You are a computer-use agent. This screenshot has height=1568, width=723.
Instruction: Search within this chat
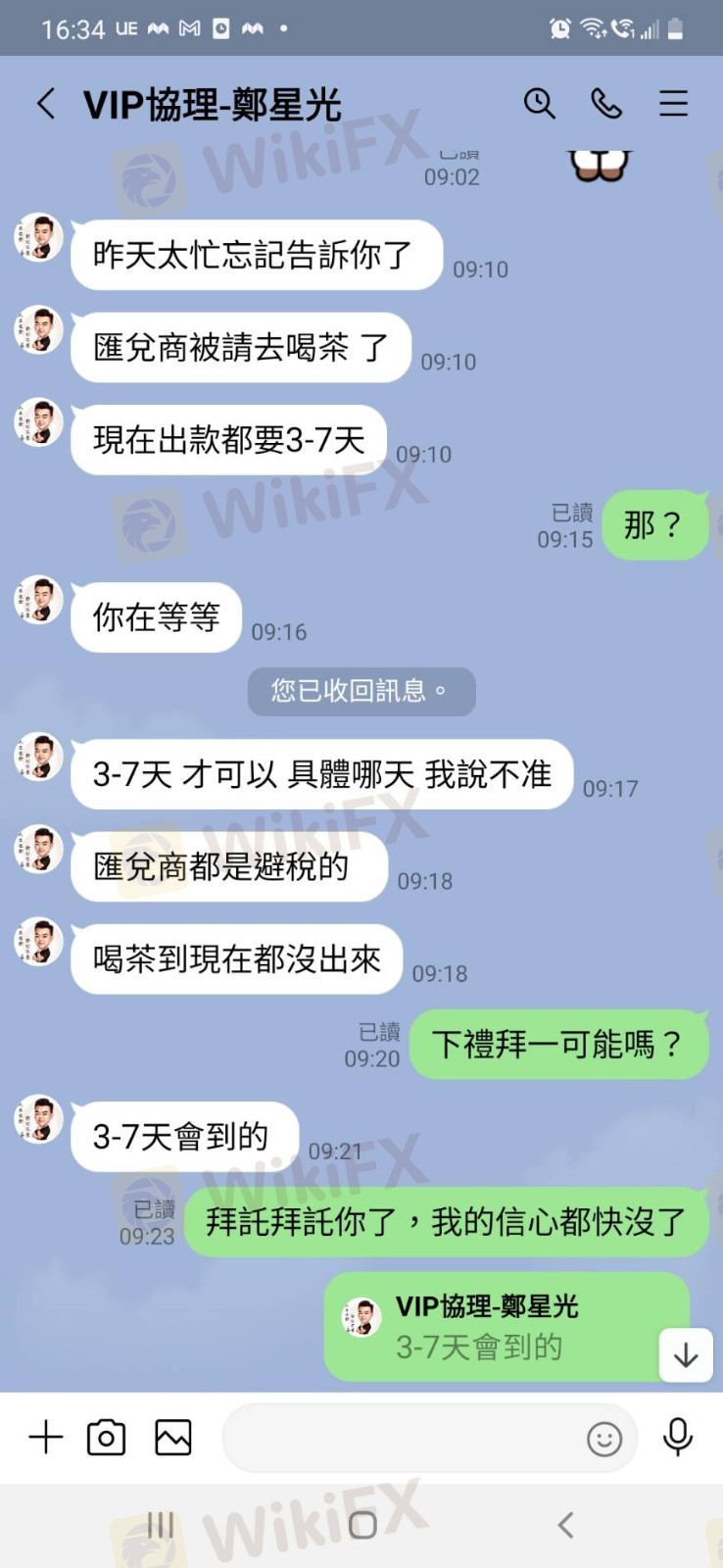pos(539,103)
